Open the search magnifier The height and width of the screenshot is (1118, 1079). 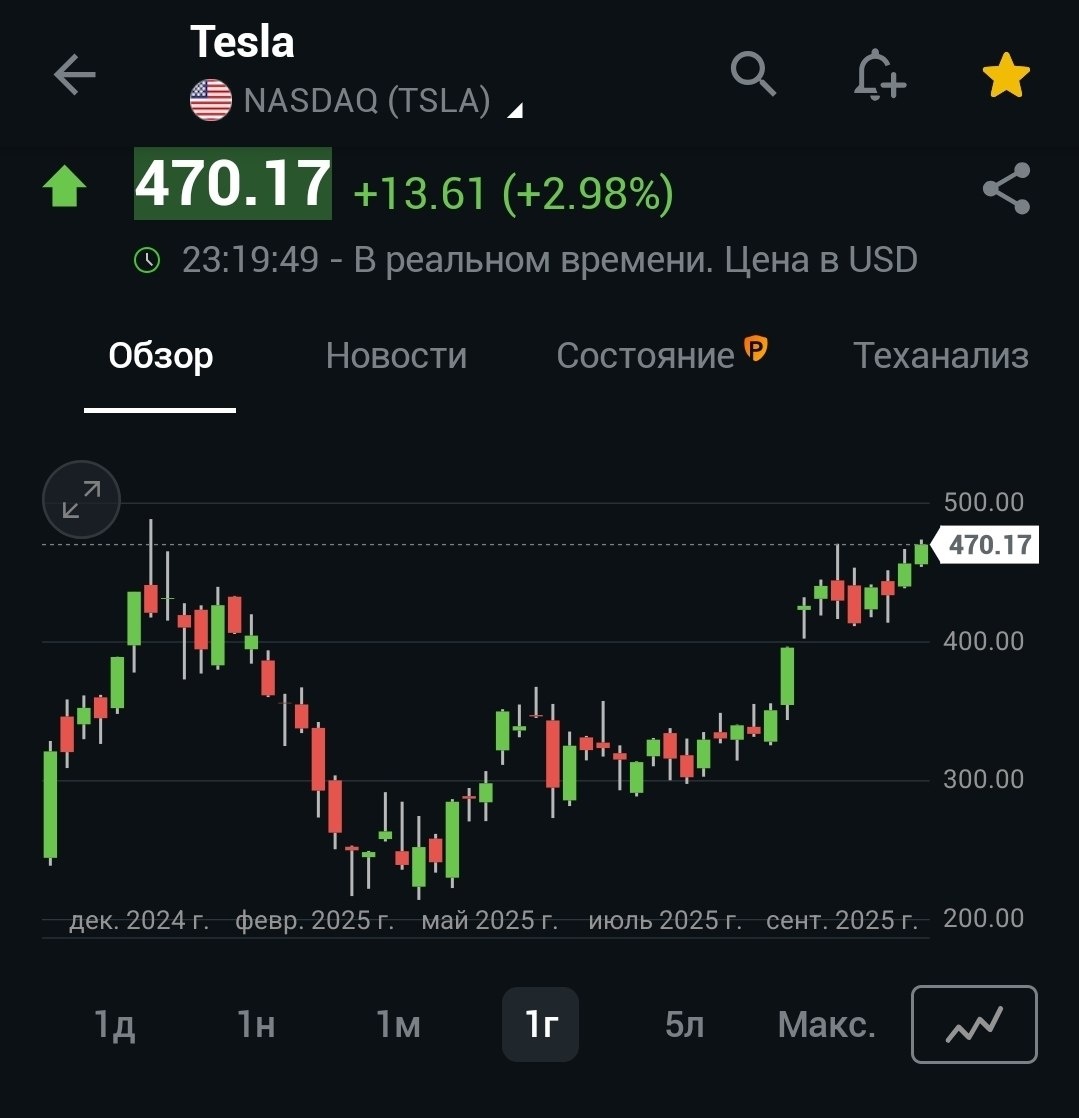click(x=753, y=74)
